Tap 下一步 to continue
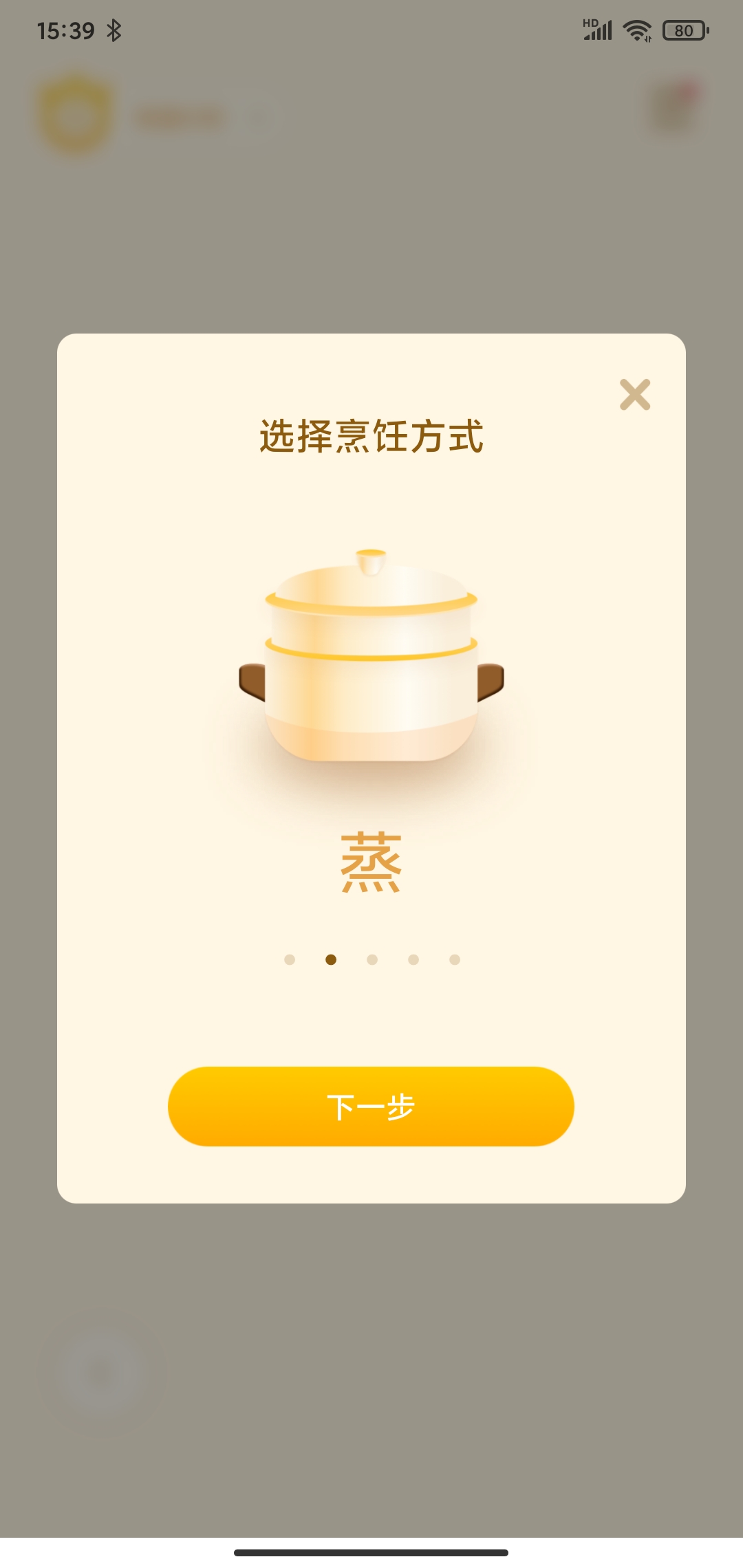Screen dimensions: 743x1568 371,1107
